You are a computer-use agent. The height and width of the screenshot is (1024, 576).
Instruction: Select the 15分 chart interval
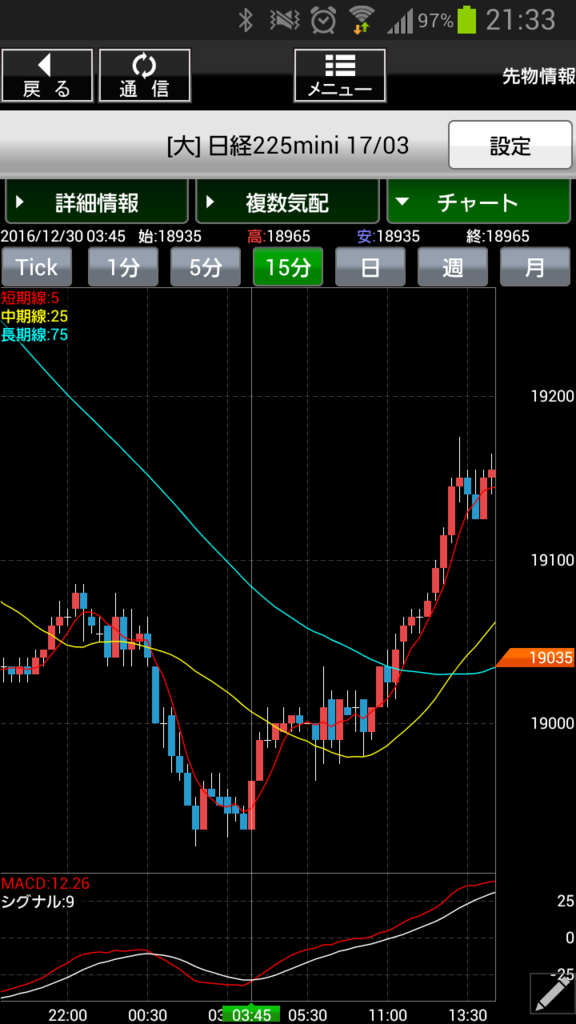[x=288, y=266]
